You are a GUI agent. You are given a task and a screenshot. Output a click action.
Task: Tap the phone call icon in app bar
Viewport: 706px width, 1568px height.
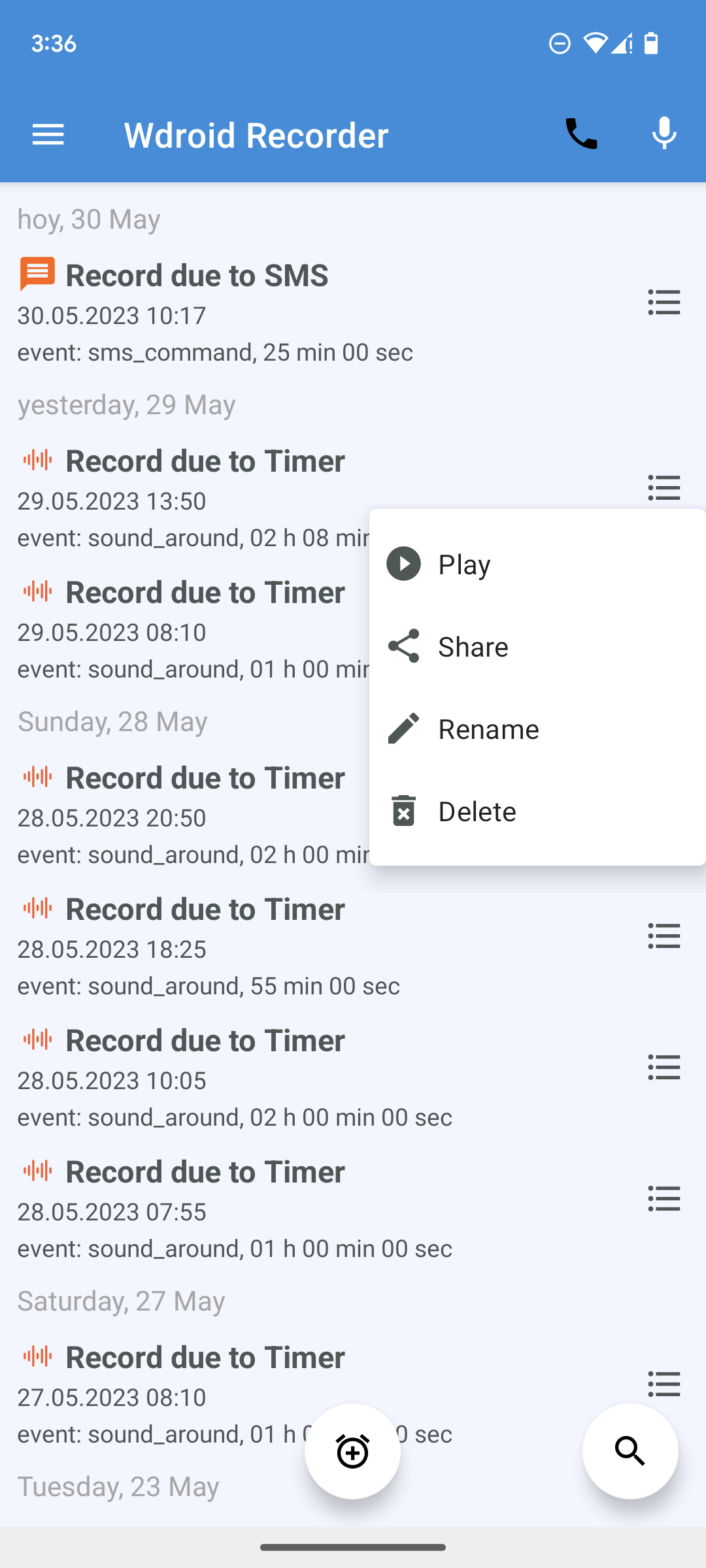[x=581, y=134]
